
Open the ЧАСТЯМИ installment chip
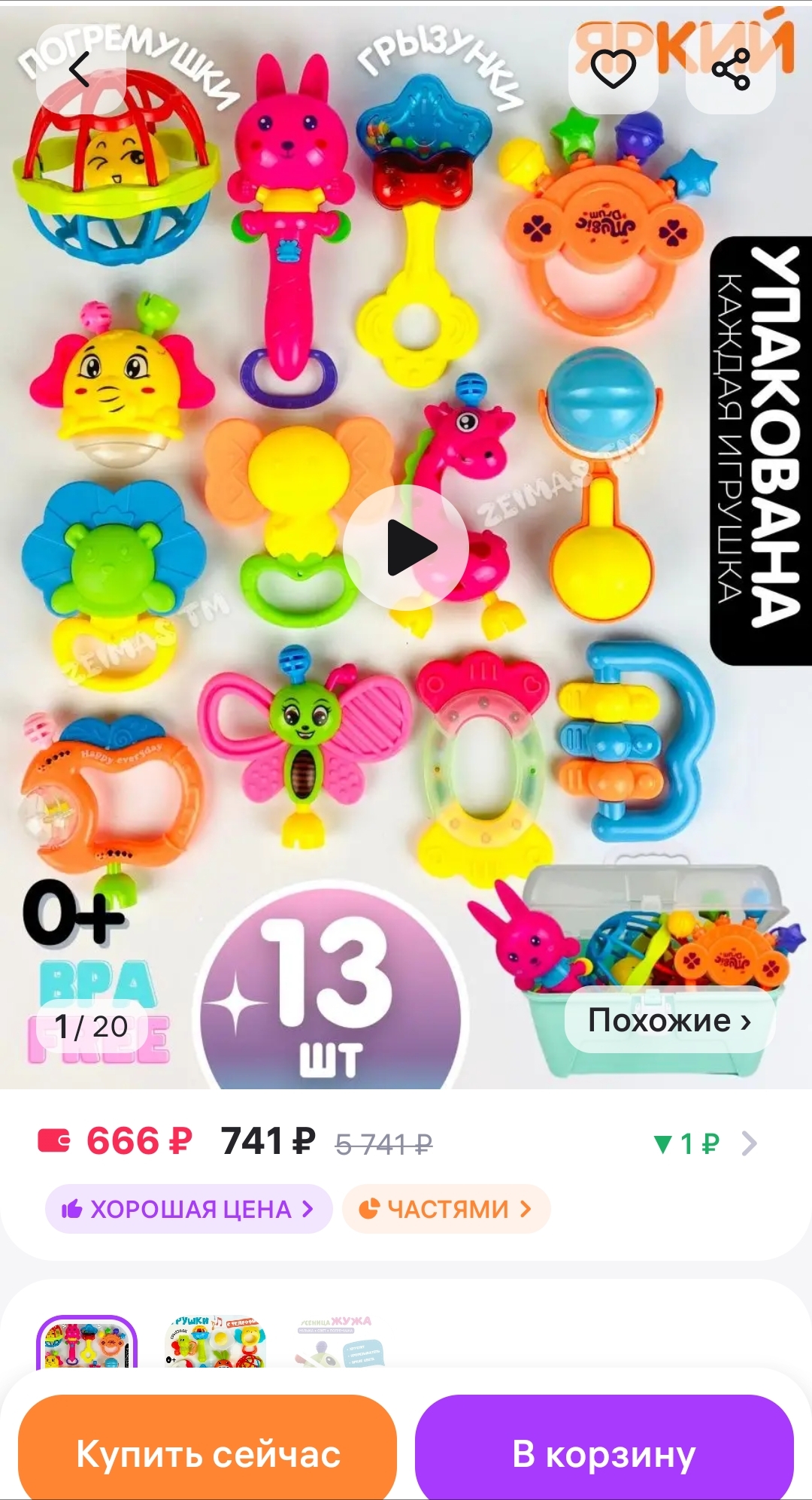coord(447,1209)
